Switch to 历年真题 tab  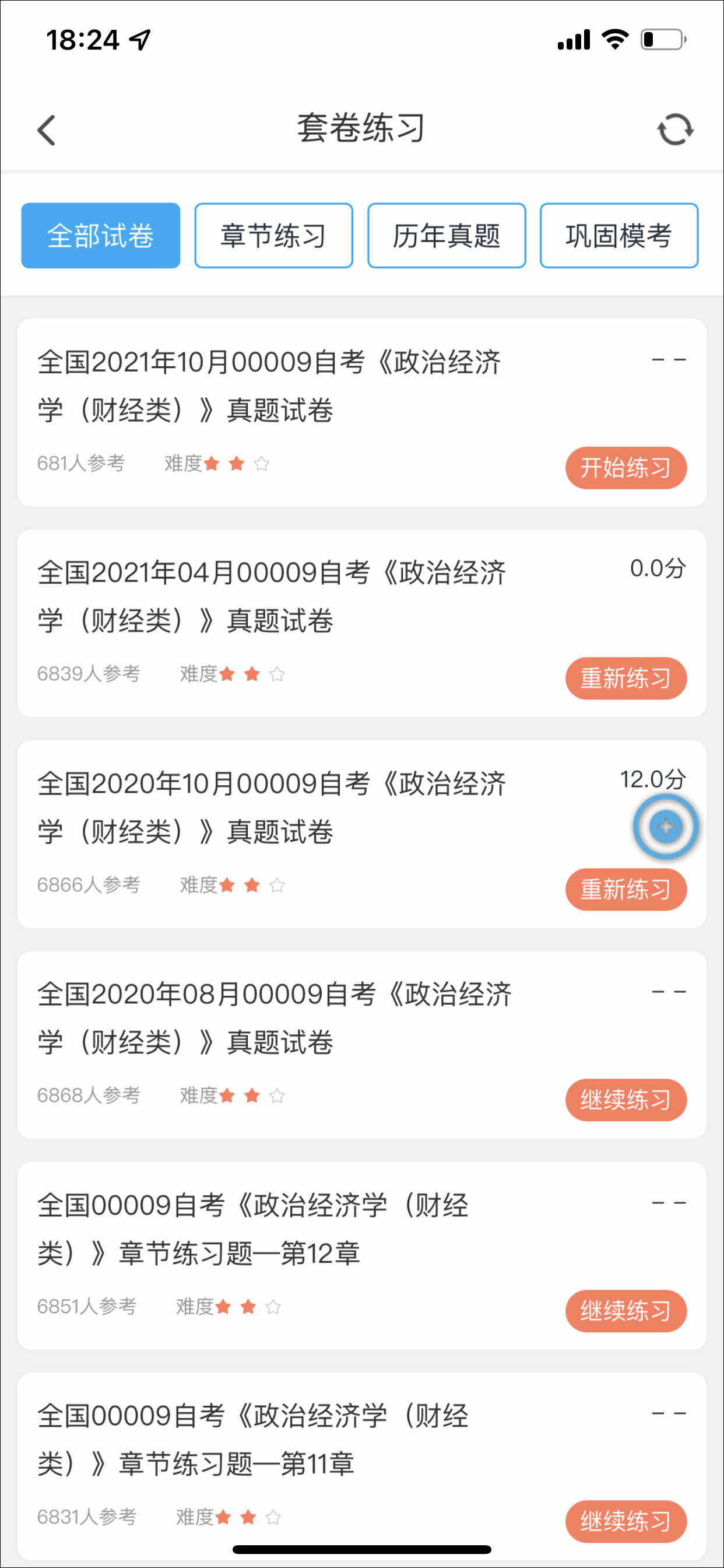tap(447, 236)
